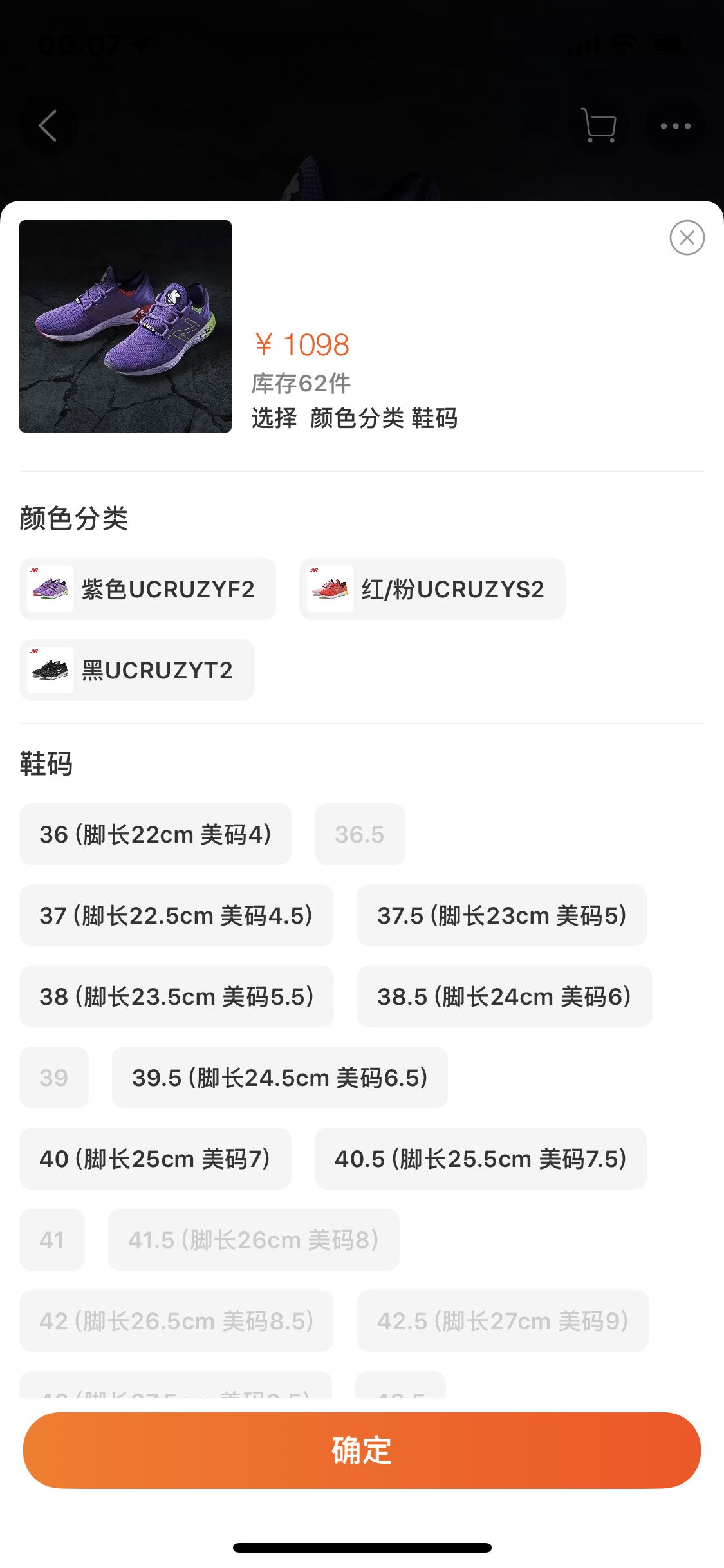Close the product options sheet
Image resolution: width=724 pixels, height=1568 pixels.
pos(687,238)
